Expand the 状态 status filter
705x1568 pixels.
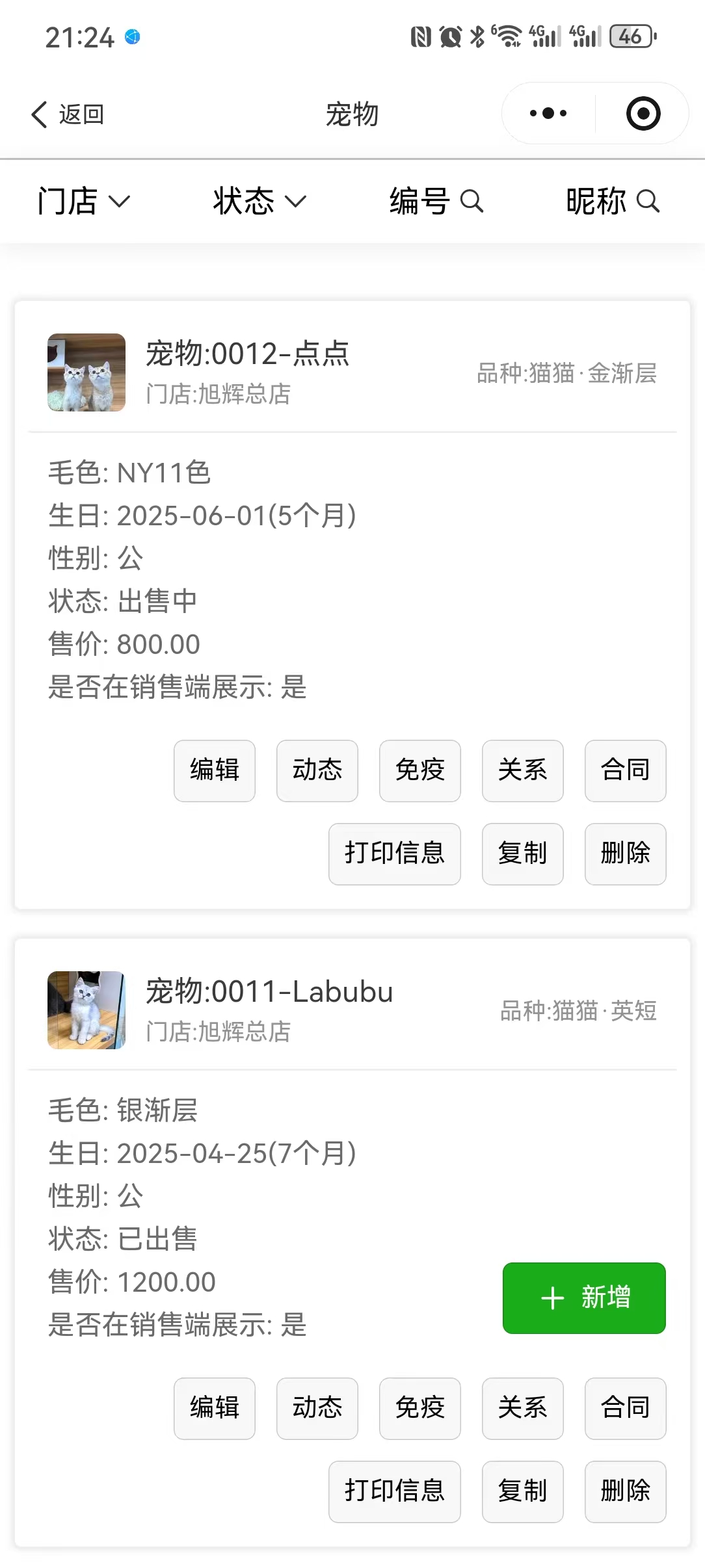pos(259,202)
